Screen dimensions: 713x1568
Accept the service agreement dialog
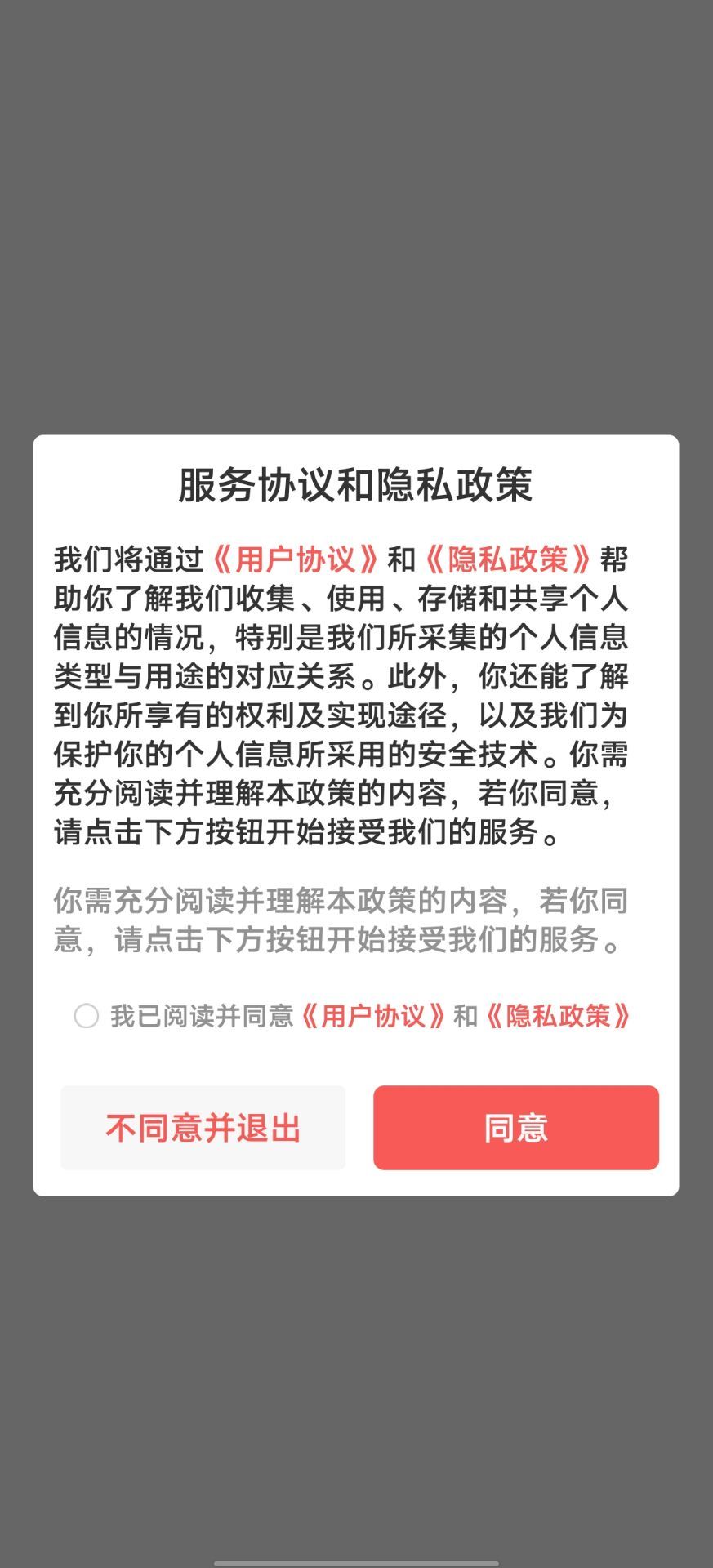pyautogui.click(x=516, y=1128)
